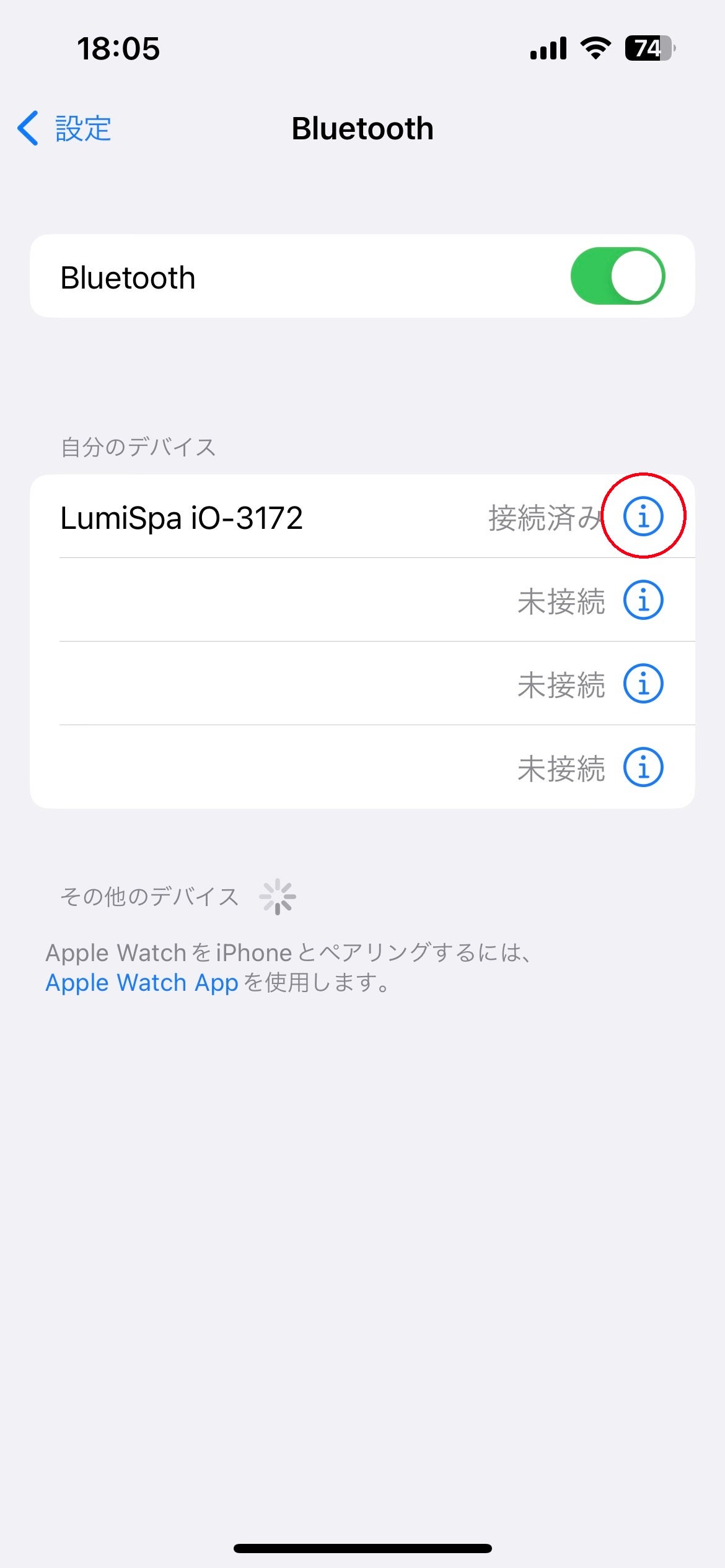This screenshot has height=1568, width=725.
Task: Open the Apple Watch App link
Action: click(x=142, y=983)
